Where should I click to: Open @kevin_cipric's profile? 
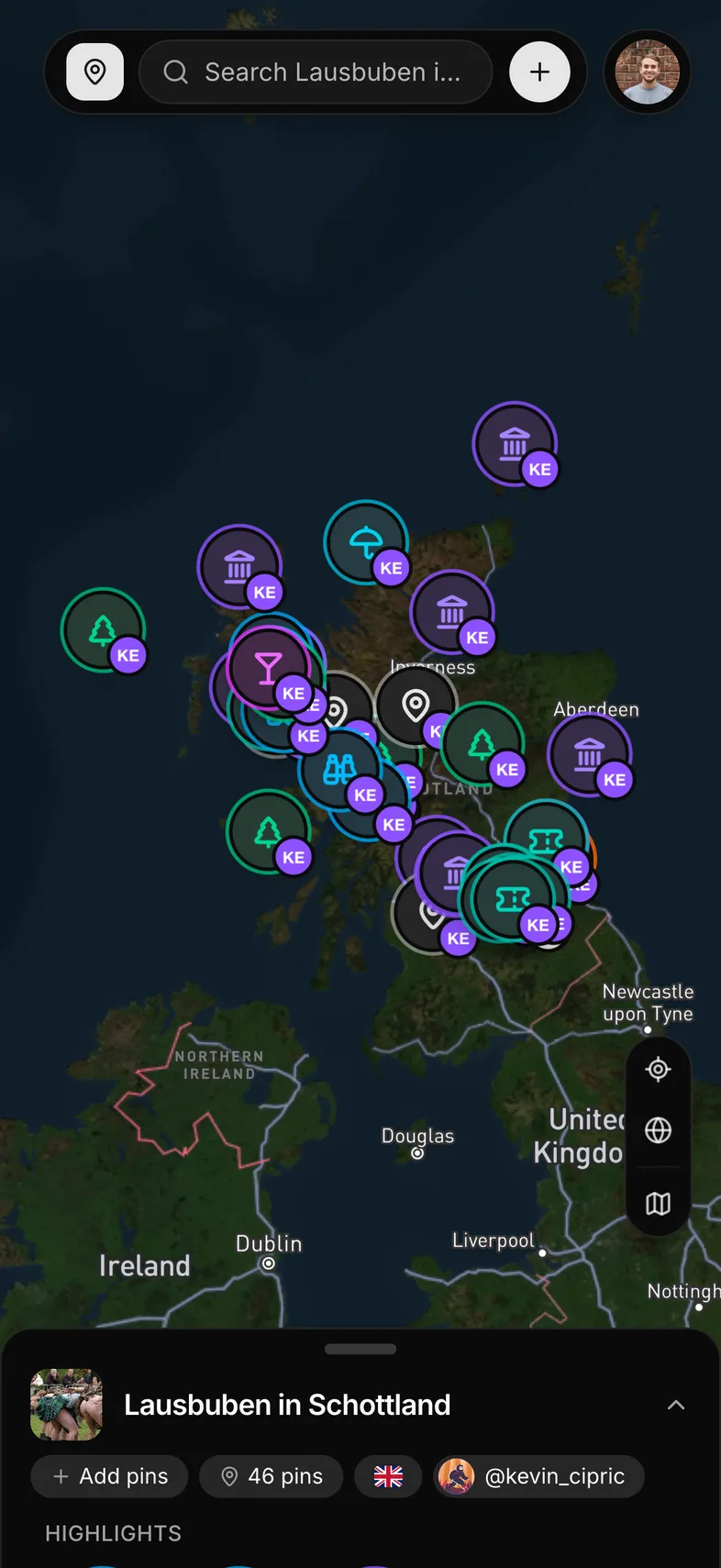click(x=538, y=1476)
